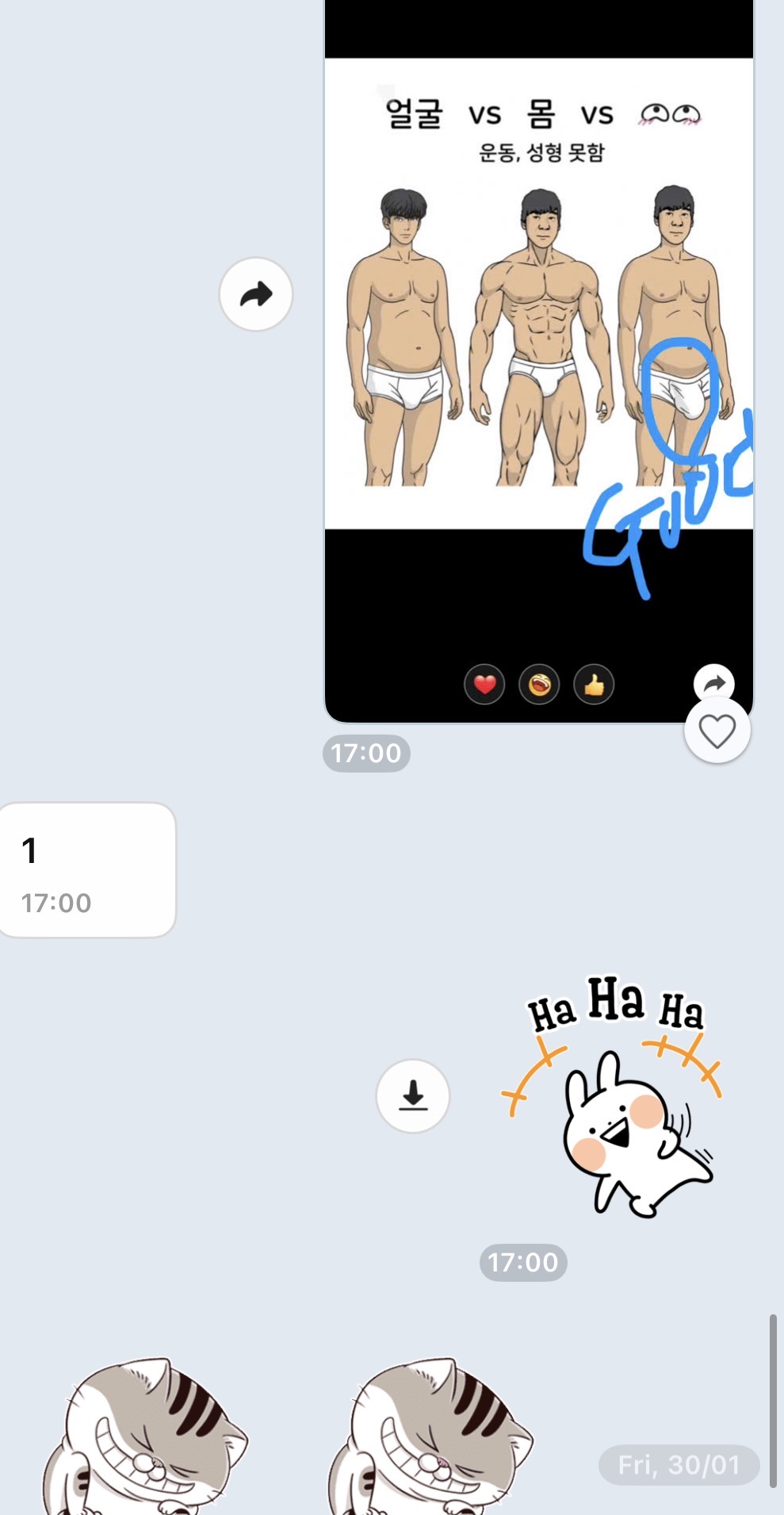Forward the shared image message
The image size is (784, 1515).
click(x=255, y=294)
